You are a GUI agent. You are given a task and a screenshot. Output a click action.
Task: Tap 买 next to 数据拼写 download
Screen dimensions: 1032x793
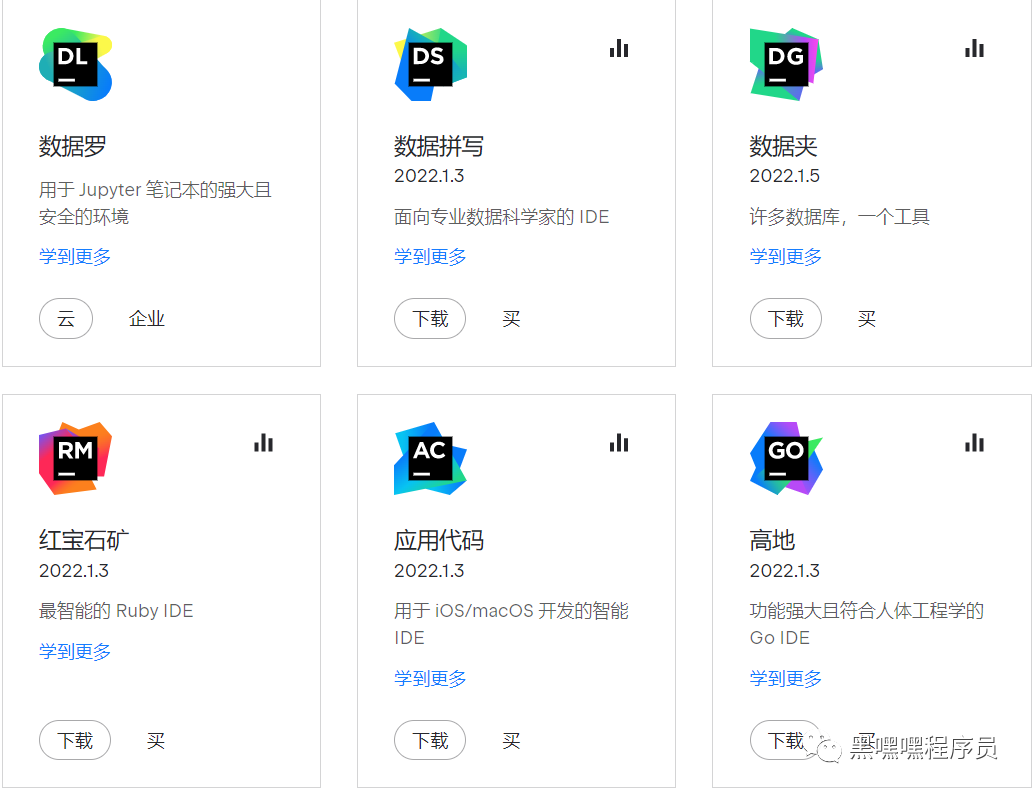511,319
